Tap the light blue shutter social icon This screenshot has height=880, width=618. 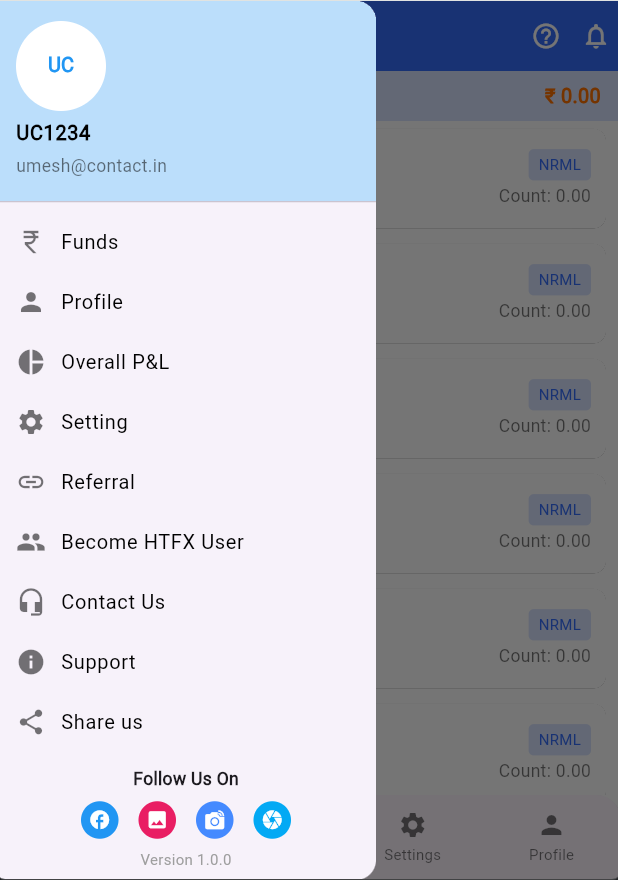(272, 820)
